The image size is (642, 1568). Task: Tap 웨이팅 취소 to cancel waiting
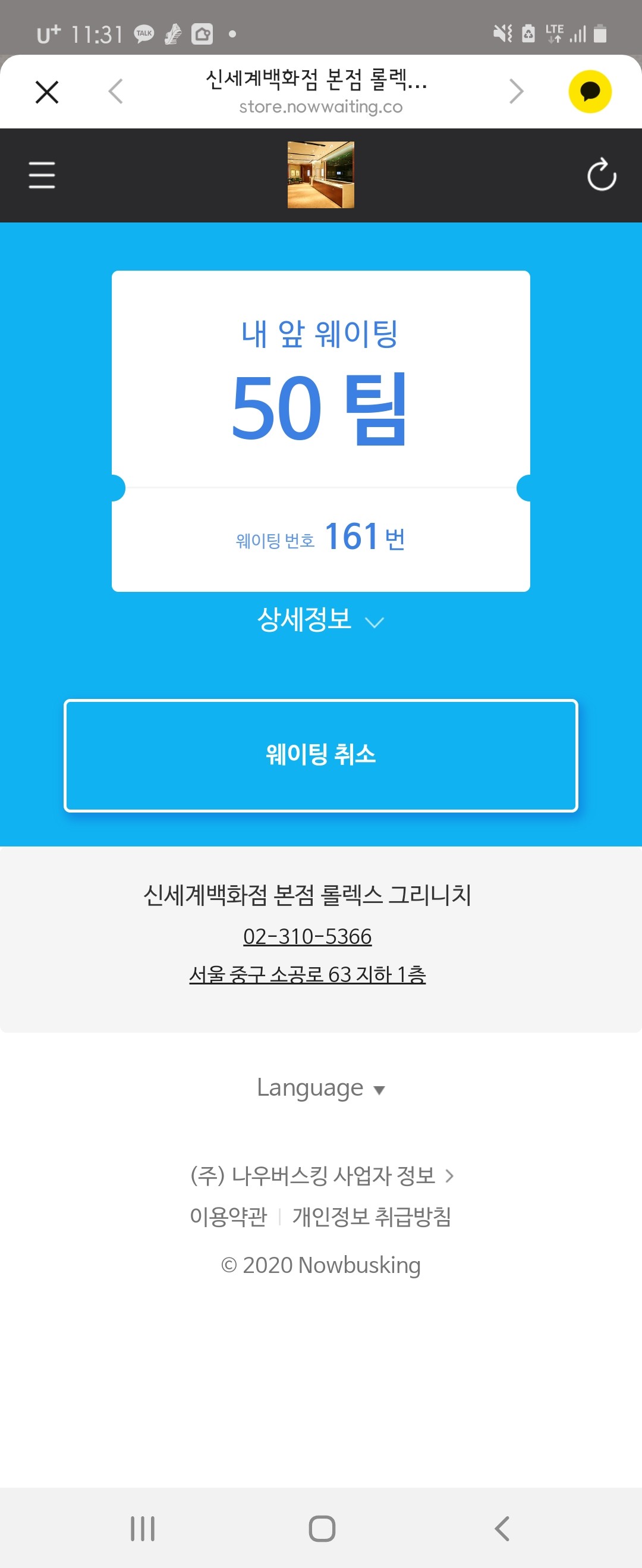[x=320, y=755]
